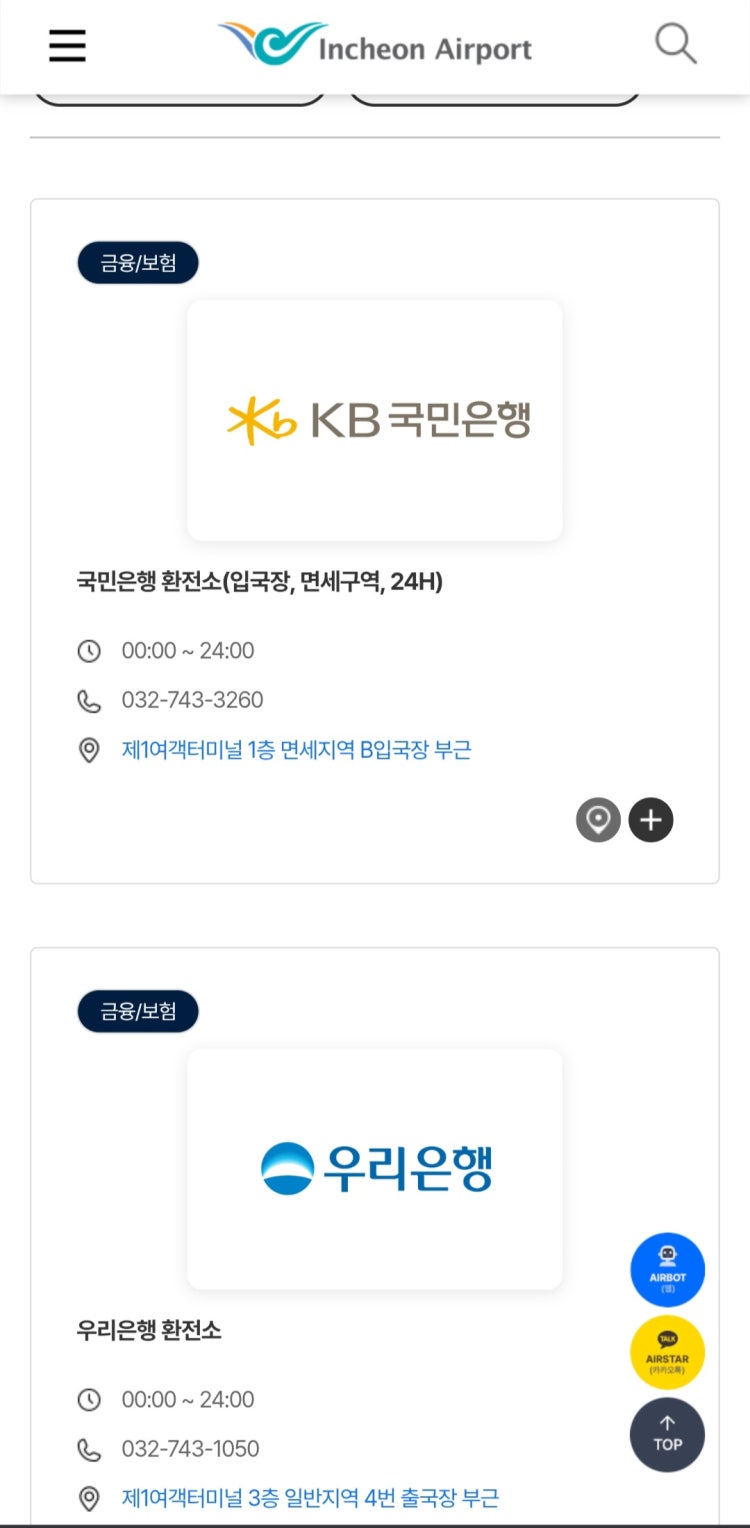The image size is (750, 1528).
Task: Call 우리은행 환전소 at 032-743-1050
Action: 190,1448
